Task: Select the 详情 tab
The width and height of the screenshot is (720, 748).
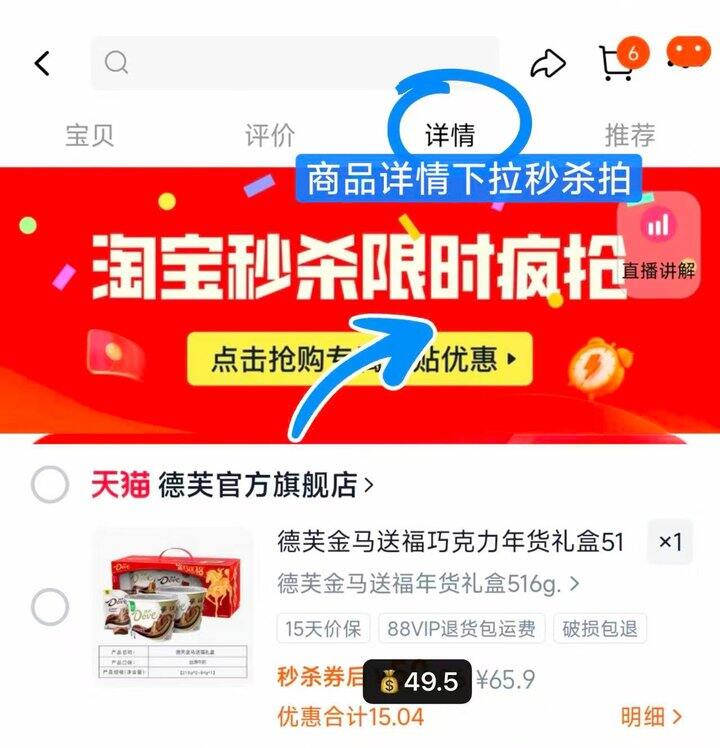Action: (450, 135)
